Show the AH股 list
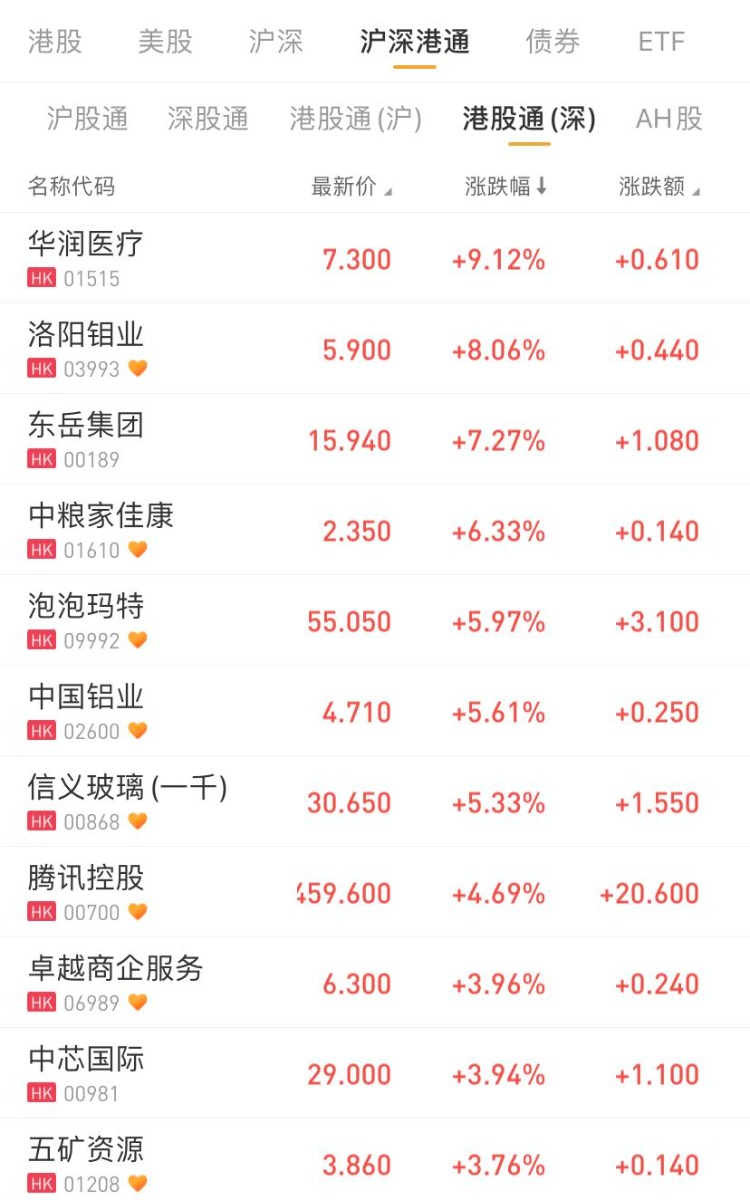The height and width of the screenshot is (1200, 750). click(x=669, y=119)
